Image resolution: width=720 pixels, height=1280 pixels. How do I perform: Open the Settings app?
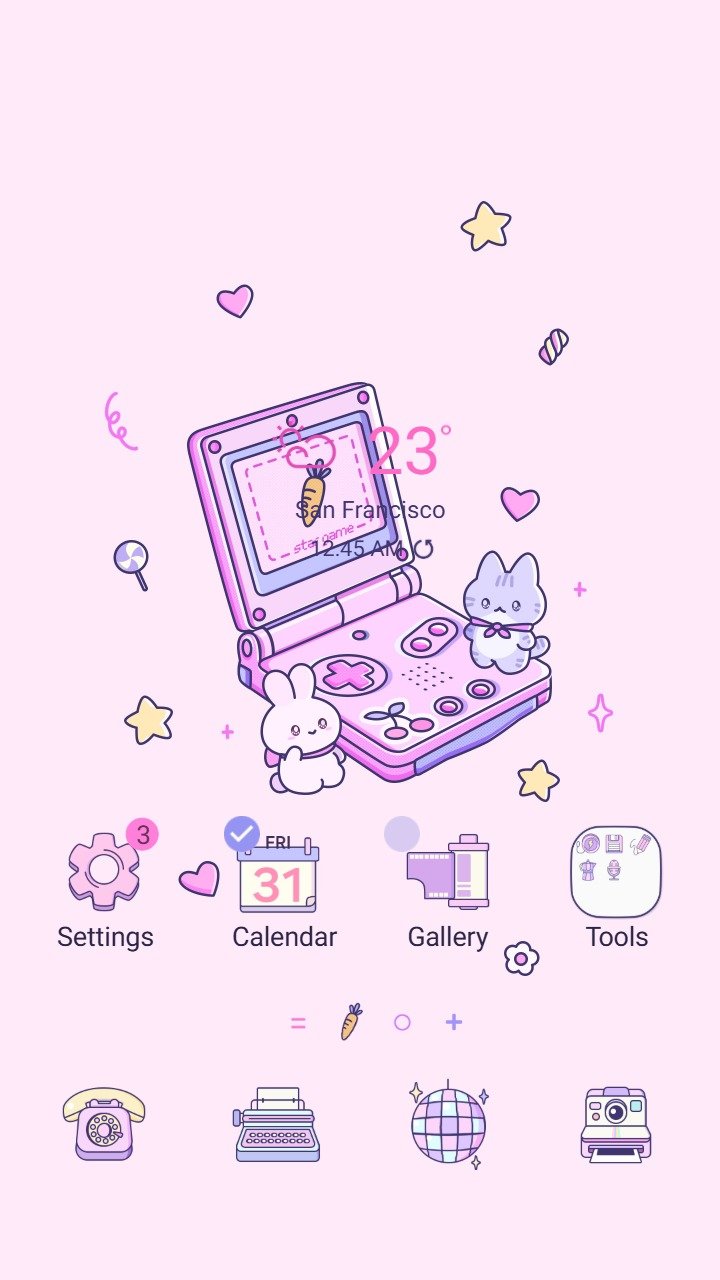pyautogui.click(x=104, y=872)
